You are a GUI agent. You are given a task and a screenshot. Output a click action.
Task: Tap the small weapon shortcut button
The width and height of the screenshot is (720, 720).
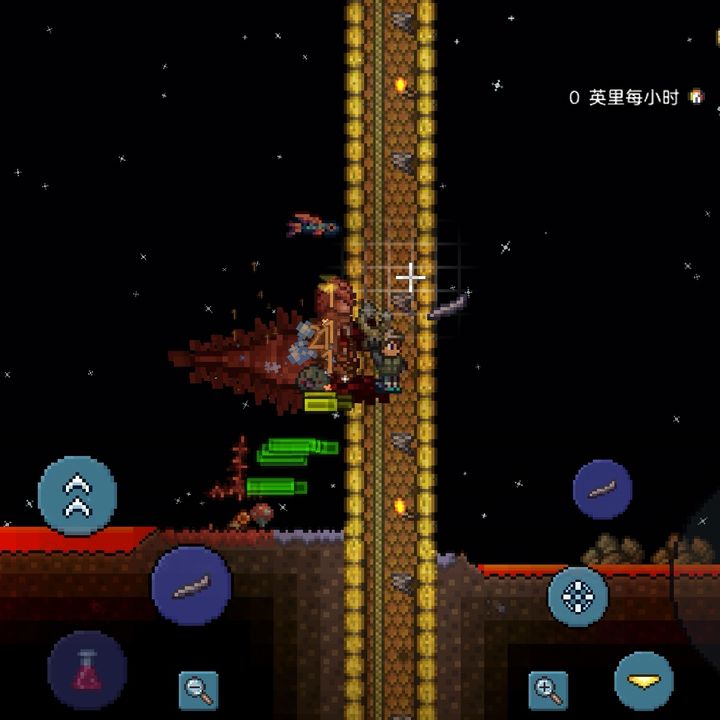(602, 489)
